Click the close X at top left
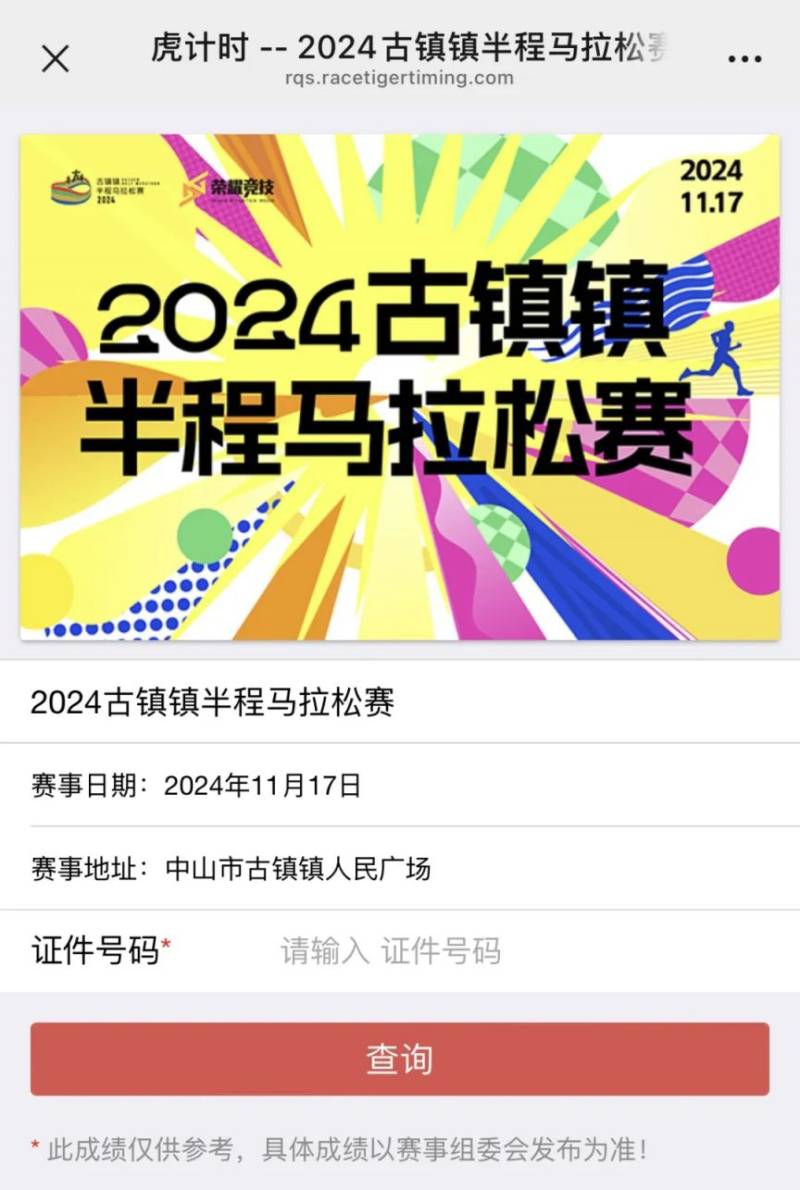The image size is (800, 1190). [55, 57]
